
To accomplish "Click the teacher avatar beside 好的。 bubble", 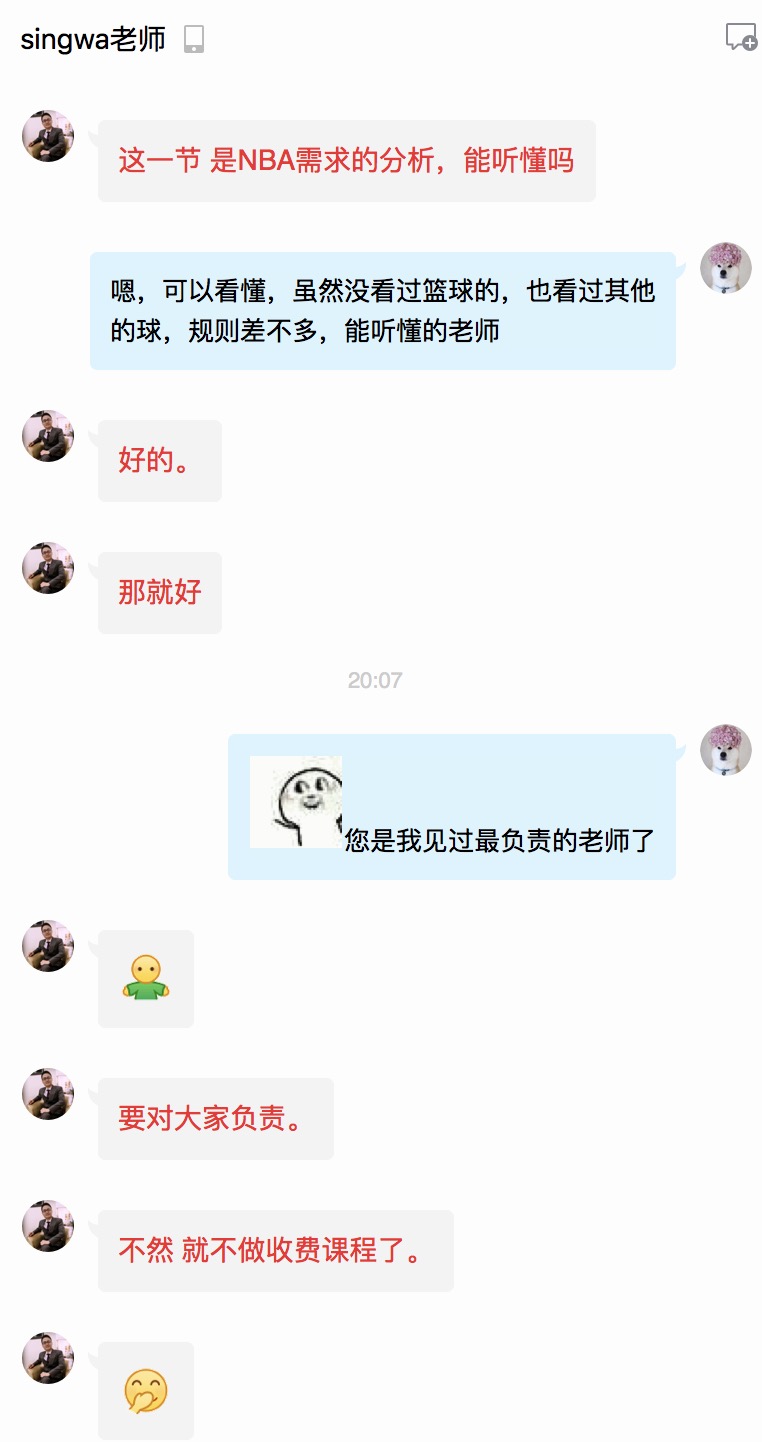I will click(x=47, y=436).
